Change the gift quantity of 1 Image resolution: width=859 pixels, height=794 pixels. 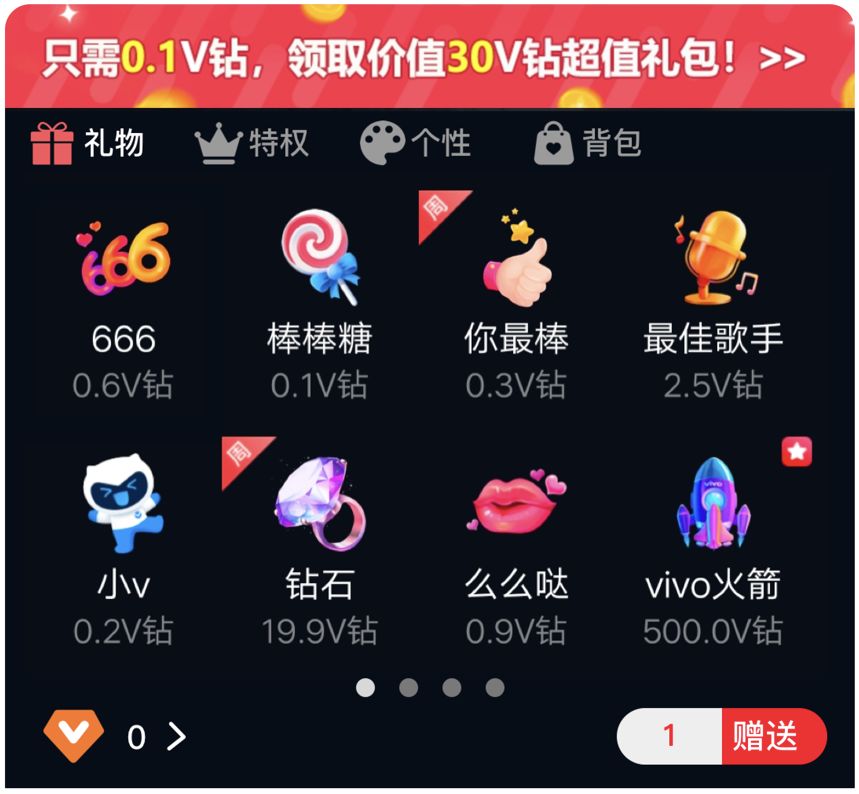click(x=669, y=737)
